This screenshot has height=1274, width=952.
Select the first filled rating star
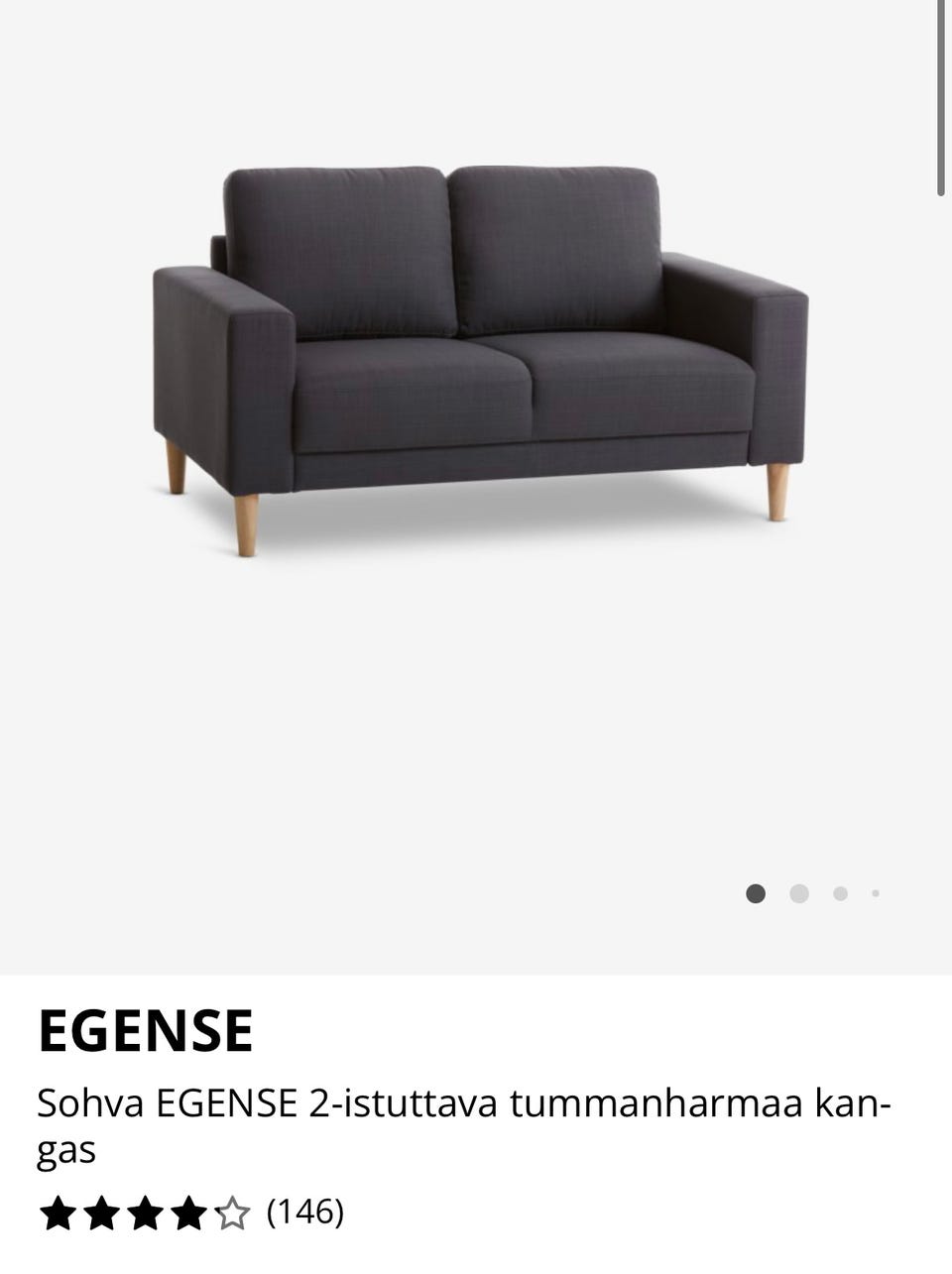57,1212
